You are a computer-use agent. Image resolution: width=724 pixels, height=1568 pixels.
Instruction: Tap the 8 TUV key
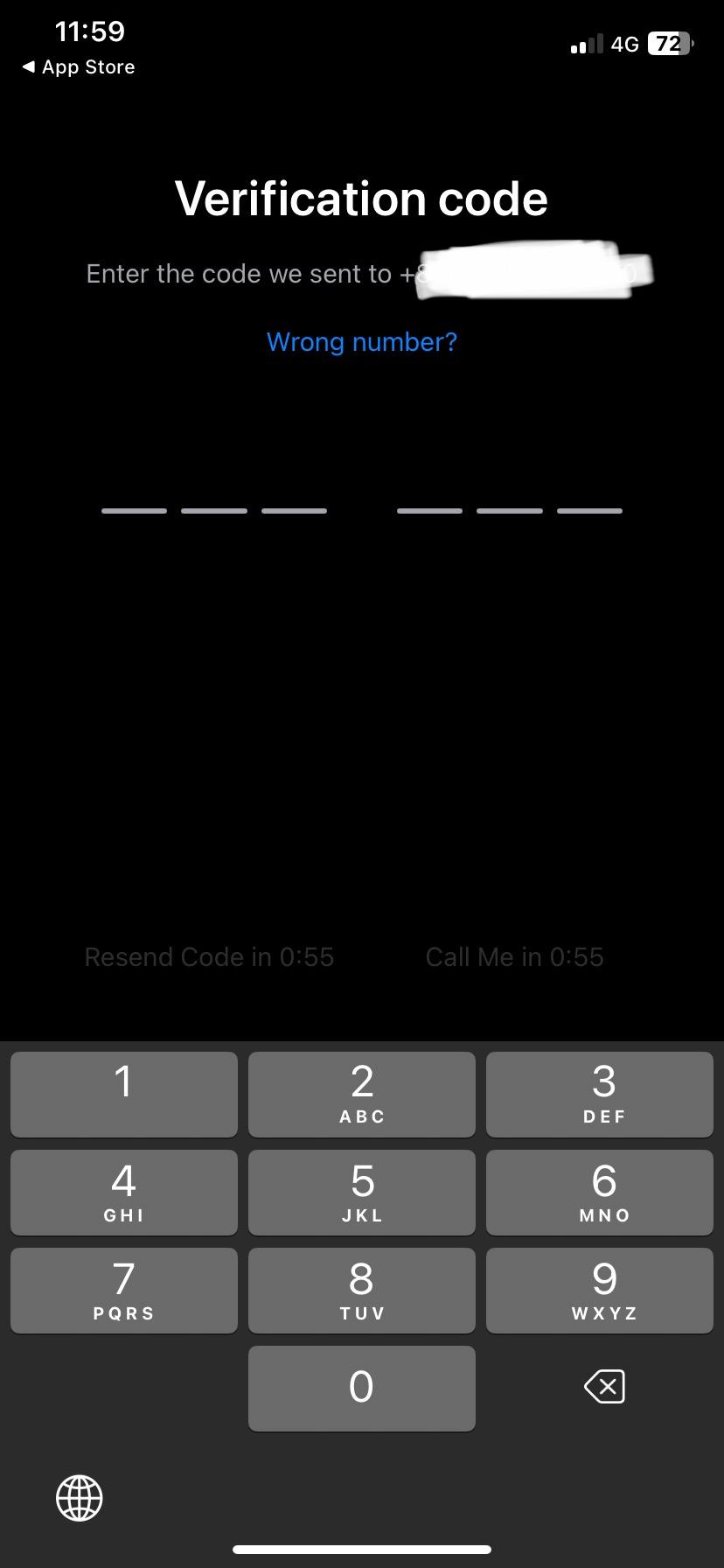click(362, 1290)
